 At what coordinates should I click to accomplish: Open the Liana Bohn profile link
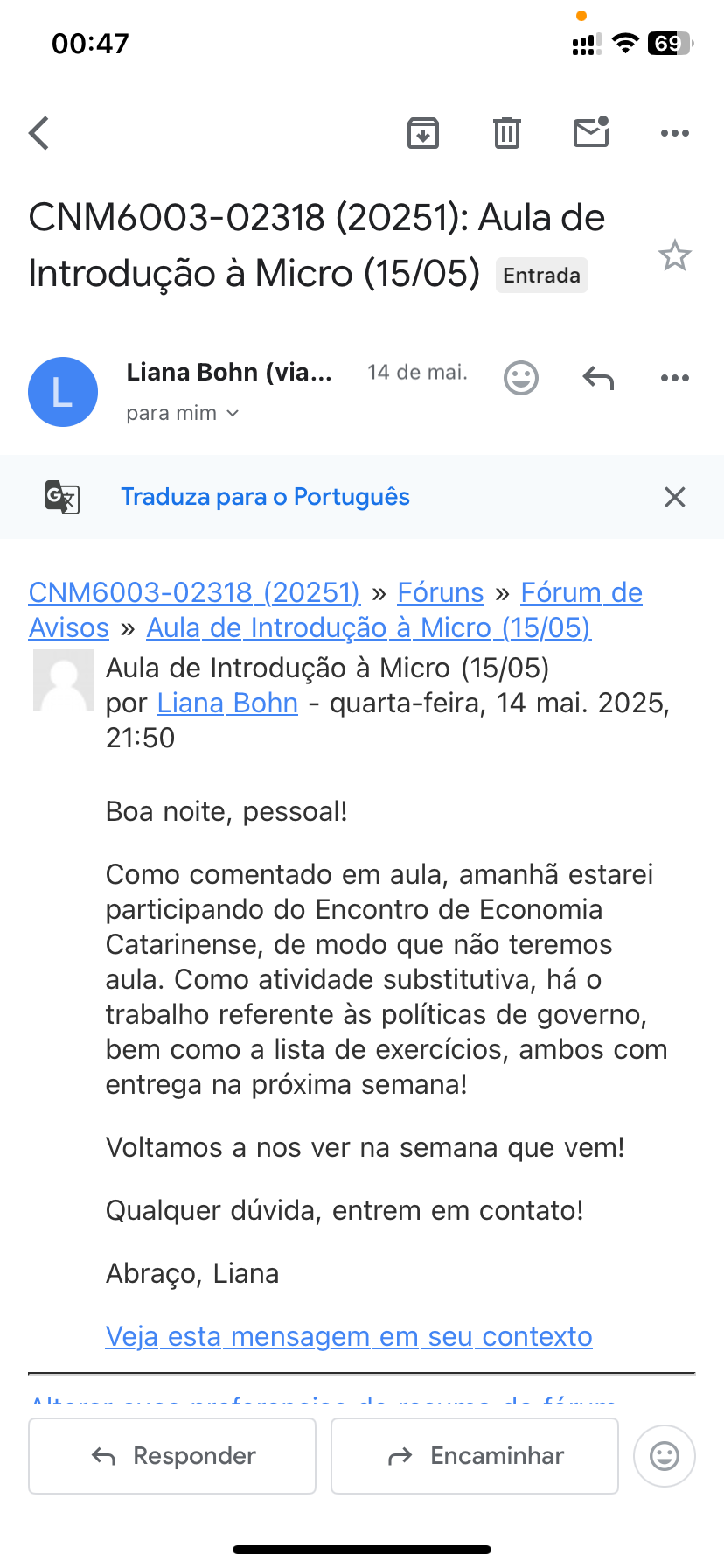227,703
